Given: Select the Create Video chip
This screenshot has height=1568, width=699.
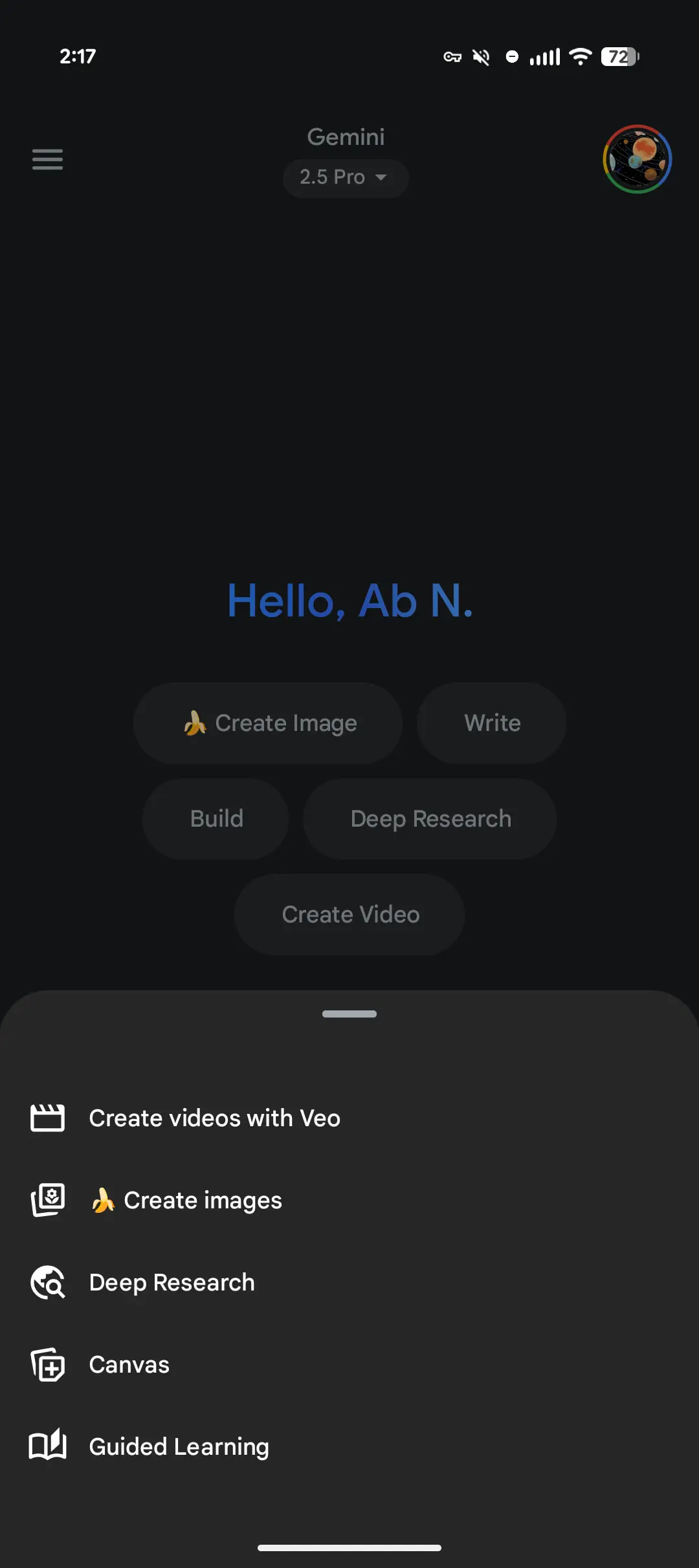Looking at the screenshot, I should pyautogui.click(x=350, y=915).
